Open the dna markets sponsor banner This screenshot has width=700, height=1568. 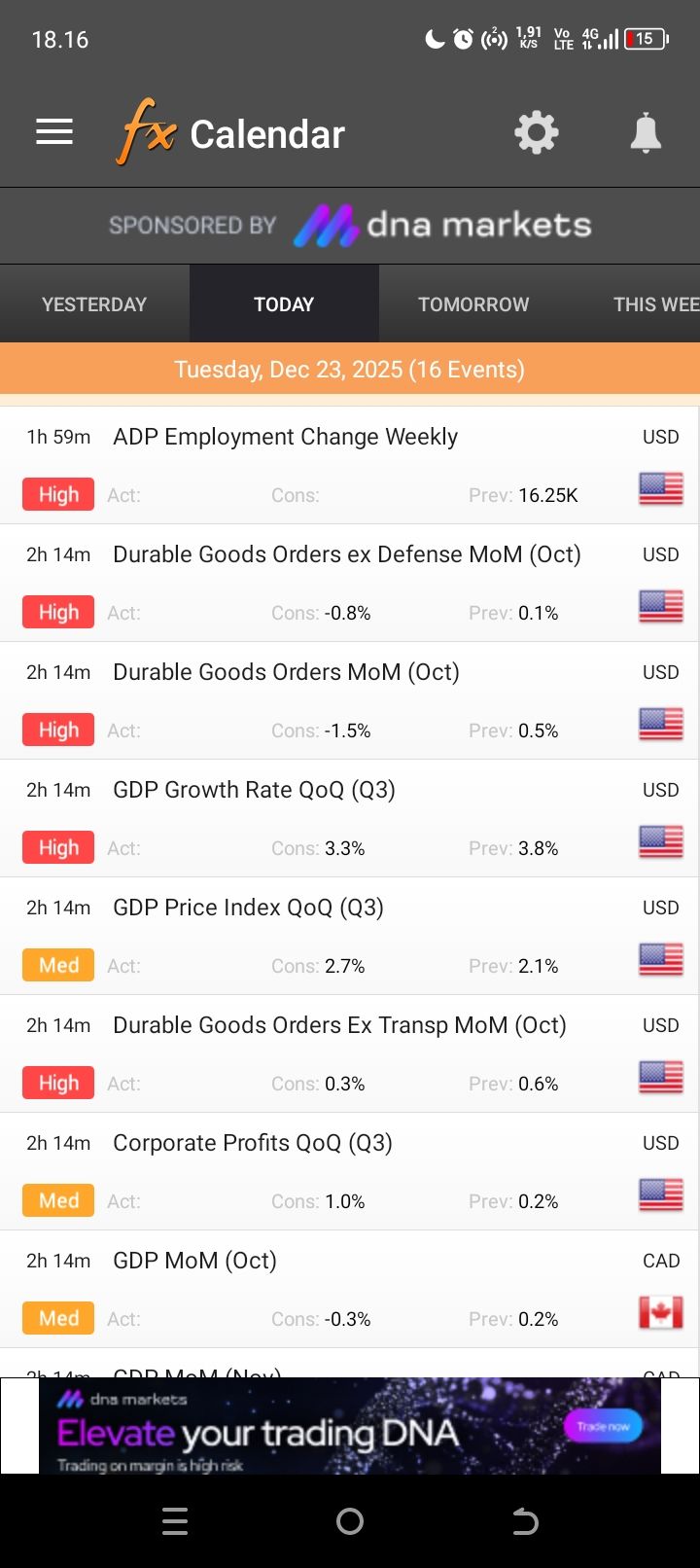click(350, 226)
